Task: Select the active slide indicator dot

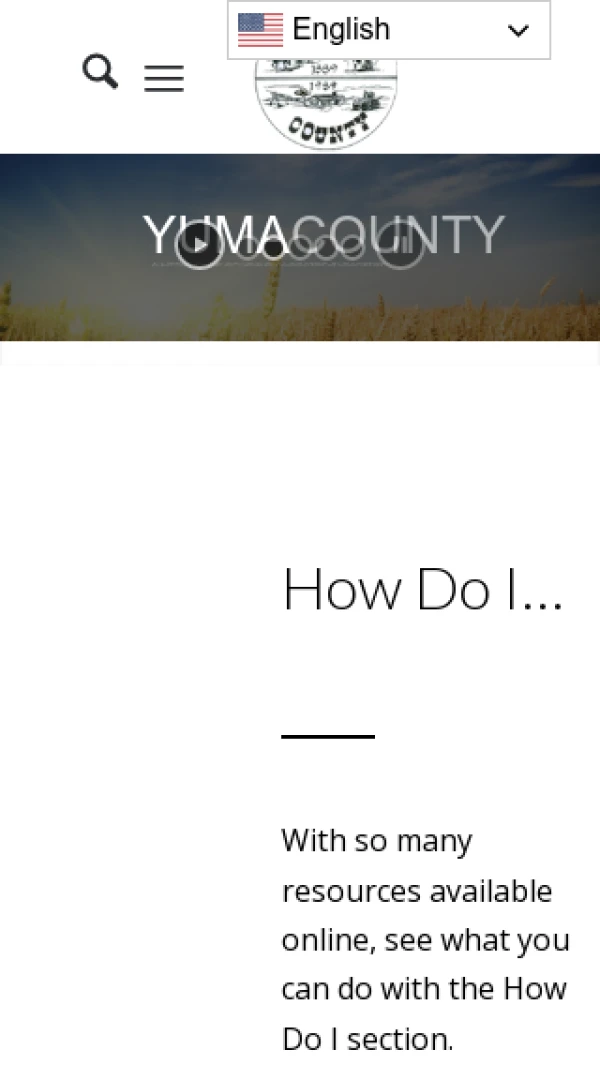Action: [x=273, y=246]
